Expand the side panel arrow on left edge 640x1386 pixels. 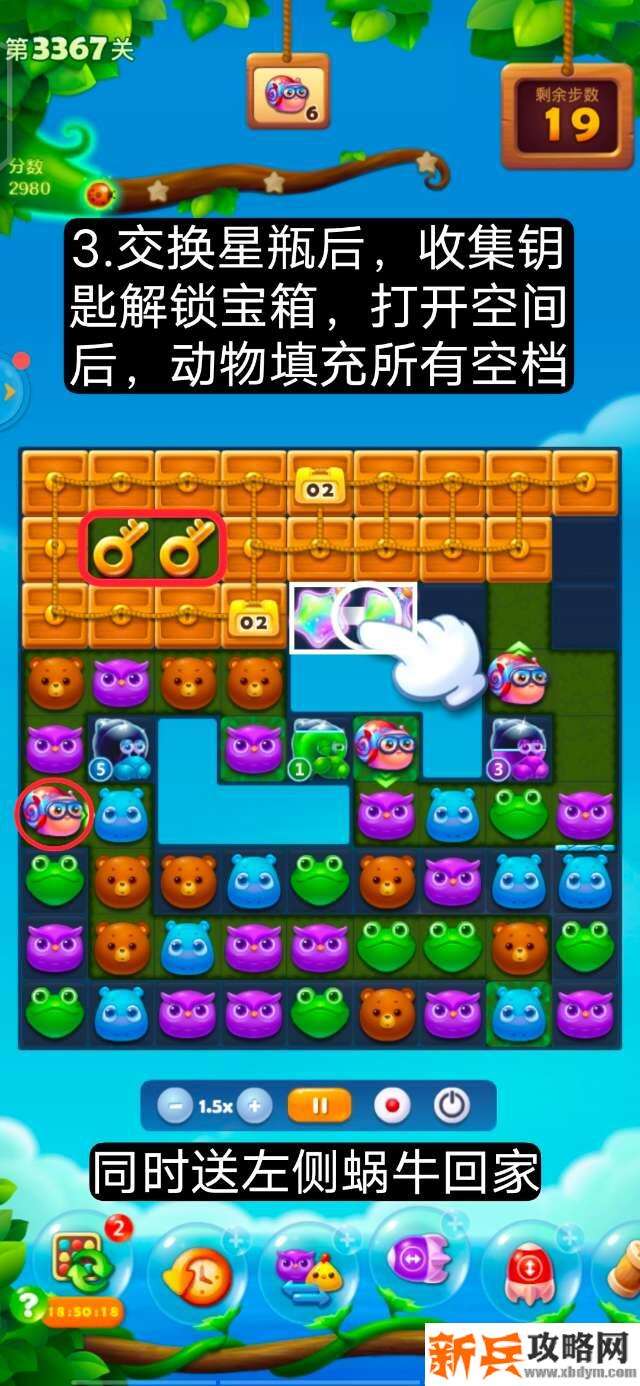[9, 392]
